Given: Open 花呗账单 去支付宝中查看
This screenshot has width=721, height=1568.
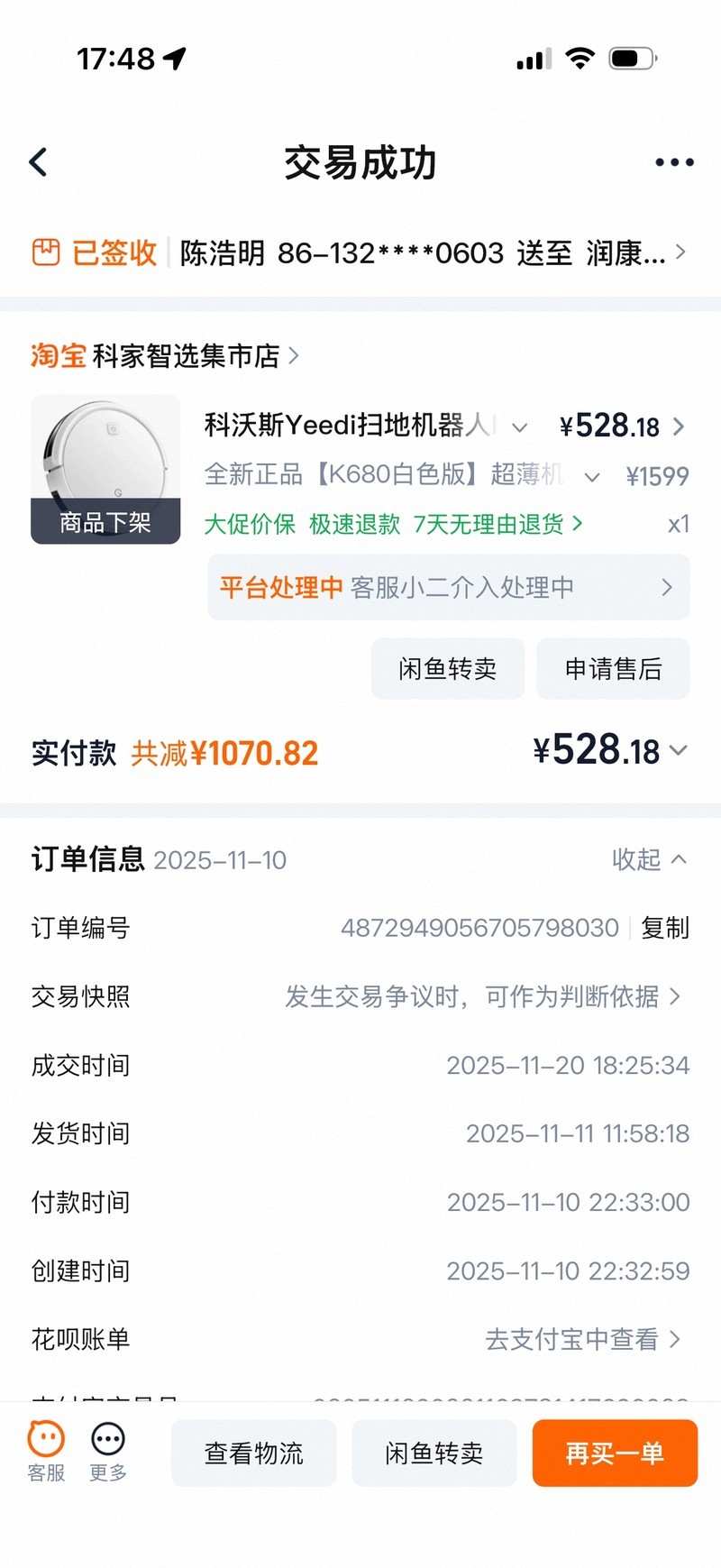Looking at the screenshot, I should click(x=582, y=1339).
